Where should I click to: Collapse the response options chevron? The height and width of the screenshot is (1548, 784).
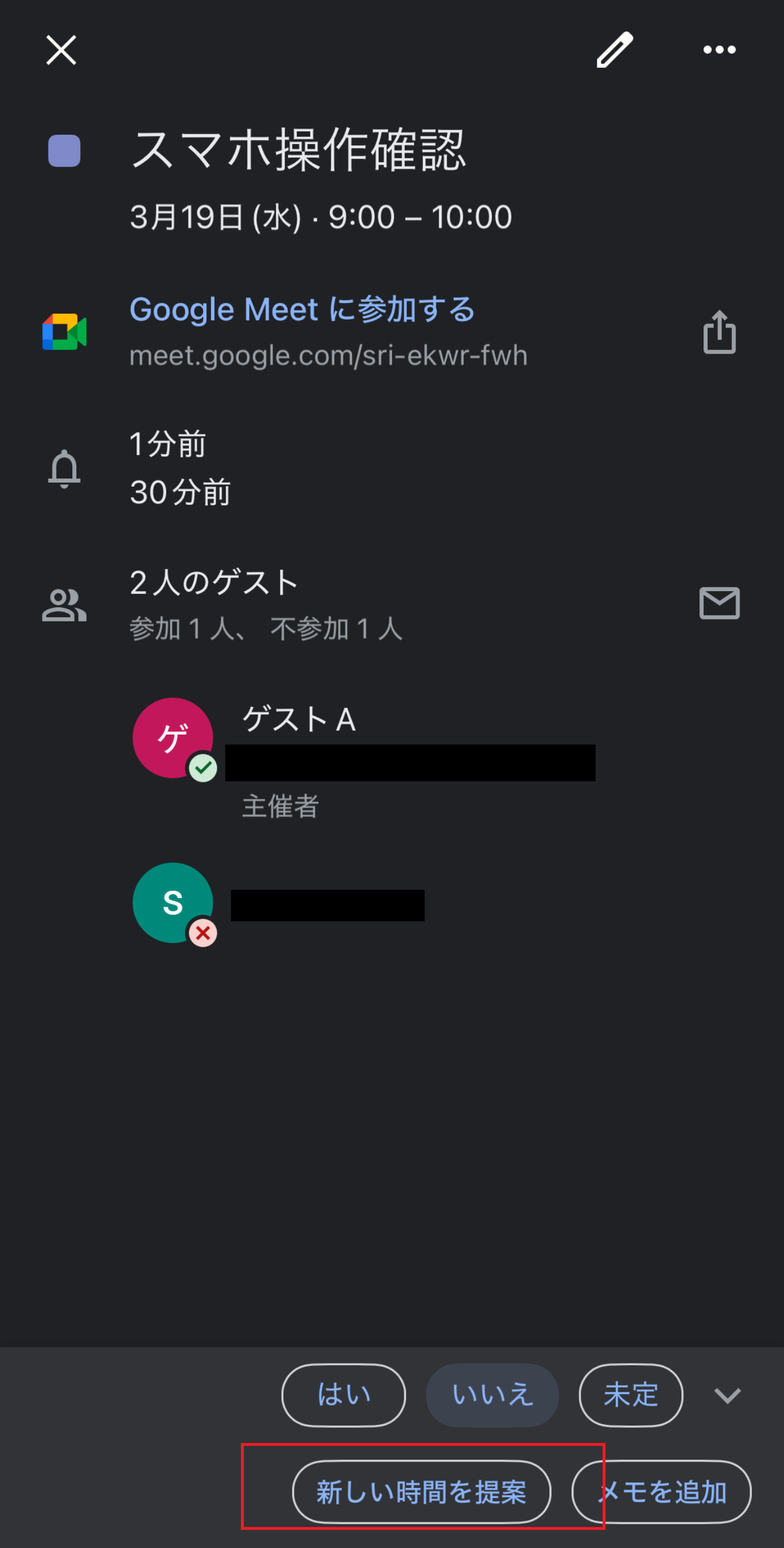coord(727,1395)
